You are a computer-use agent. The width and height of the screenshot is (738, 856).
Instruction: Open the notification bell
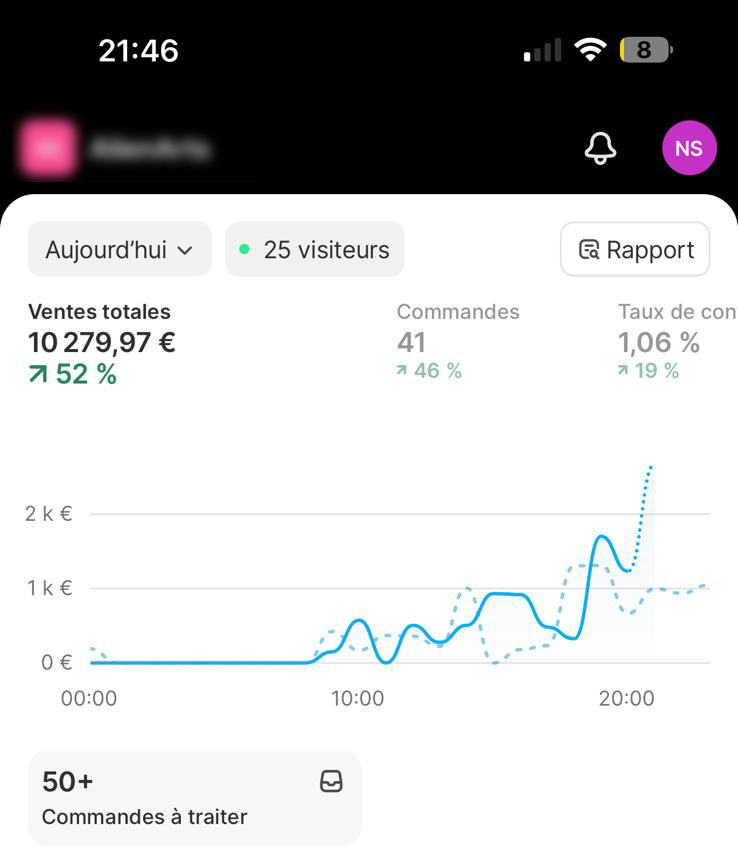tap(600, 148)
